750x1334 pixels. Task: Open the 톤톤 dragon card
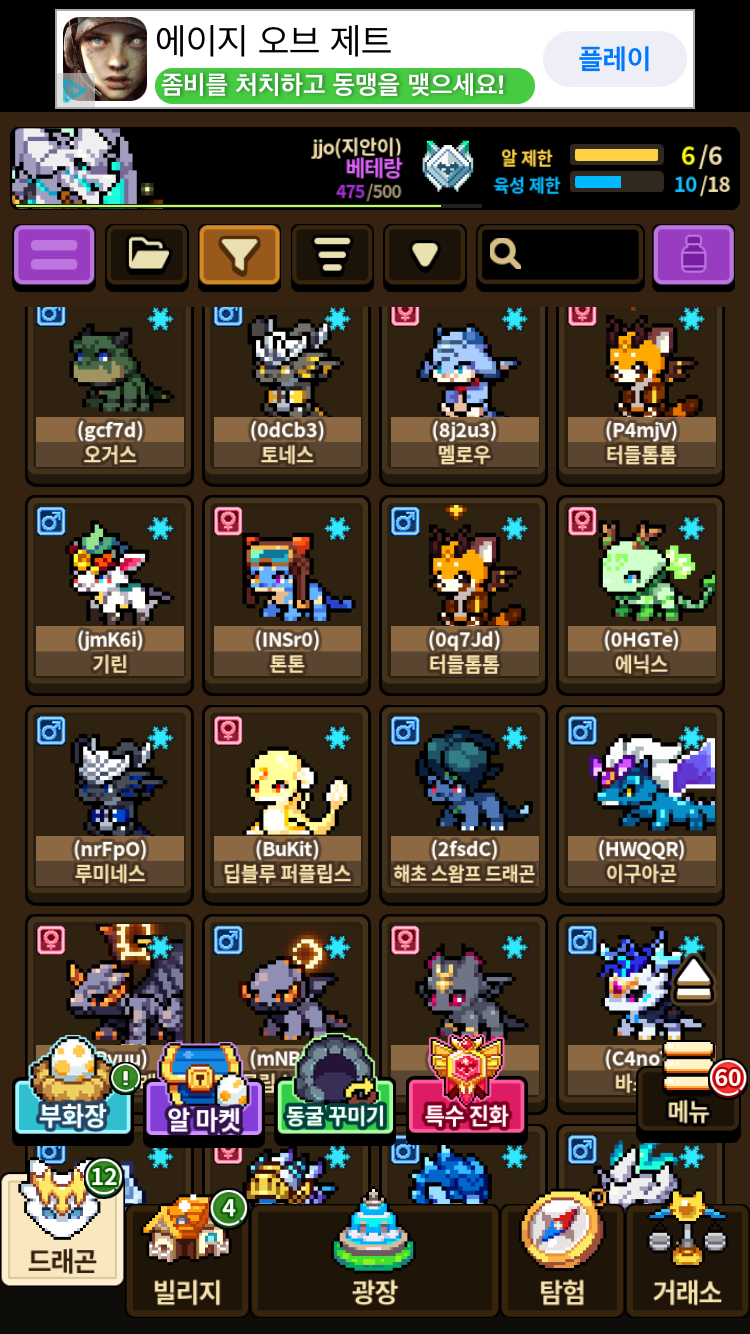click(287, 594)
